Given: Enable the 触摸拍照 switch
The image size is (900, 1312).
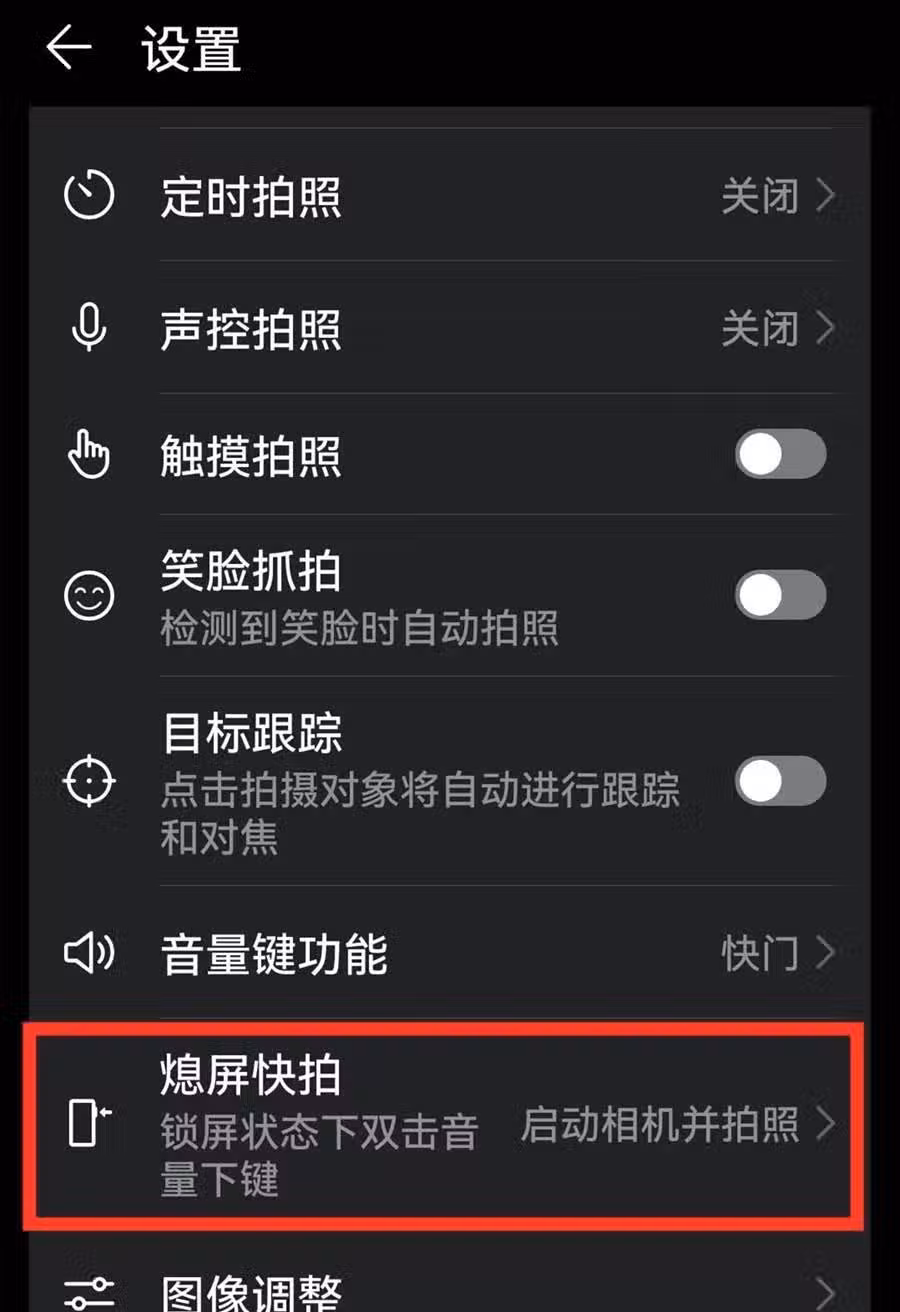Looking at the screenshot, I should point(780,456).
